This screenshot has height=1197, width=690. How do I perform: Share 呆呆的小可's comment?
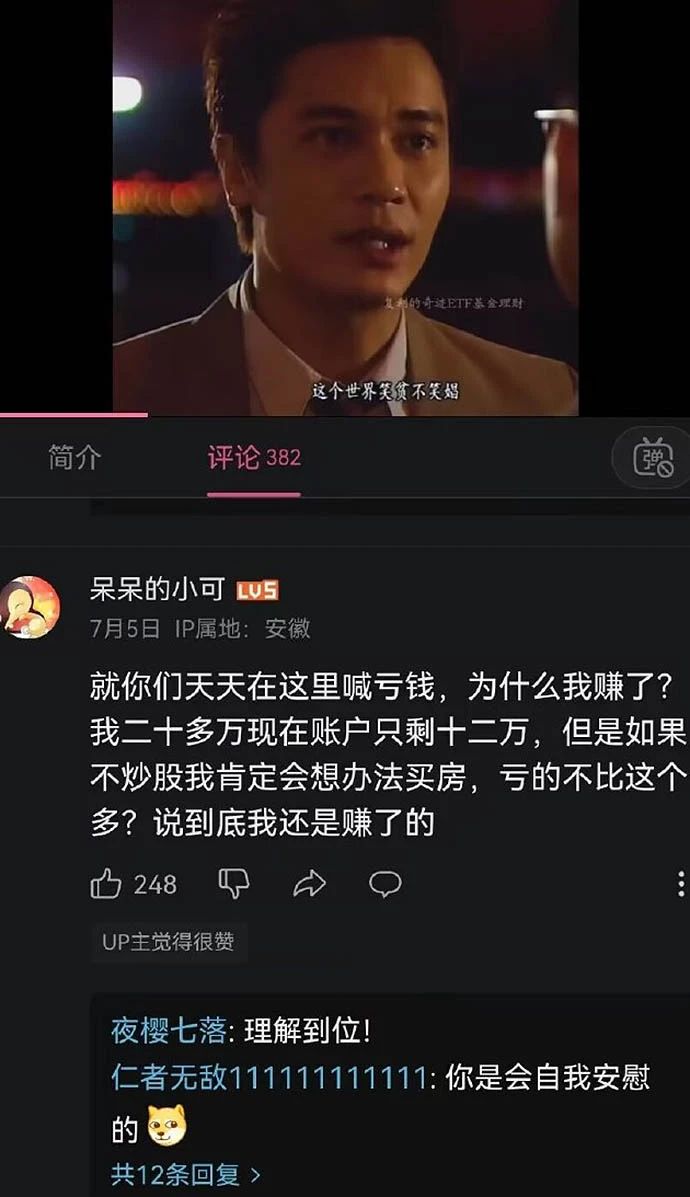(x=309, y=884)
